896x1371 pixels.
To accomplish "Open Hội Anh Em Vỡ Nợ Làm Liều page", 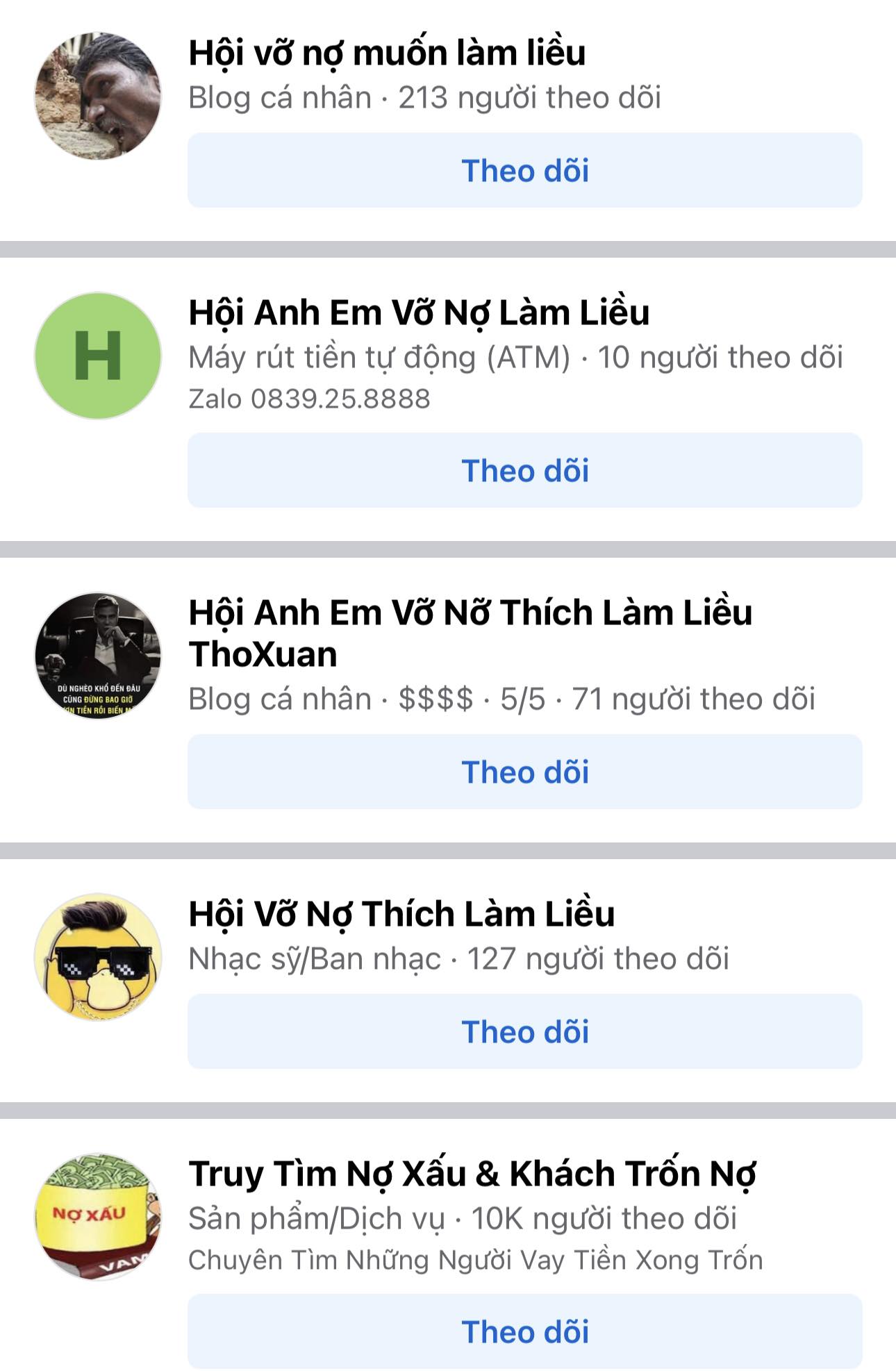I will click(x=419, y=313).
